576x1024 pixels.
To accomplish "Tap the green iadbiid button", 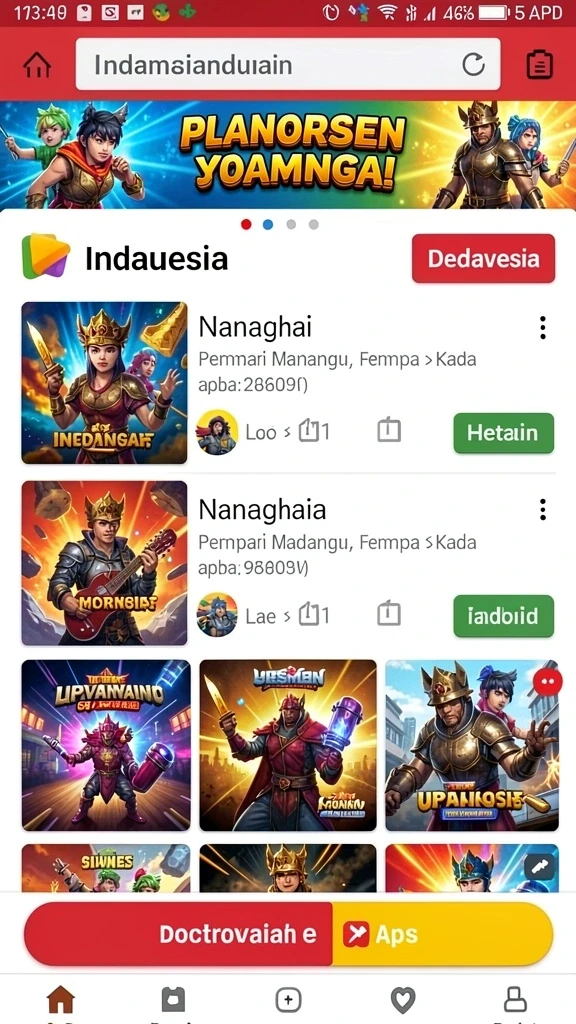I will (x=504, y=616).
